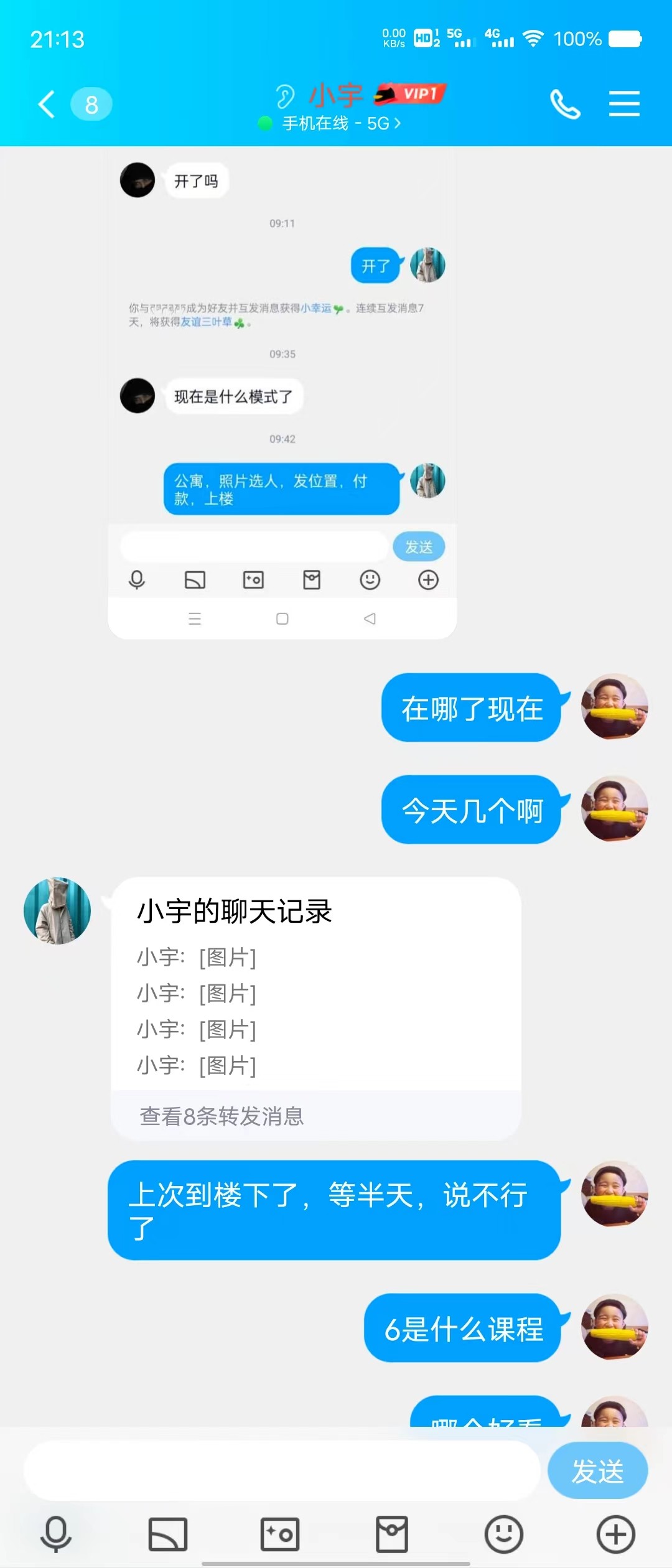Expand more options with plus icon

coord(615,1534)
